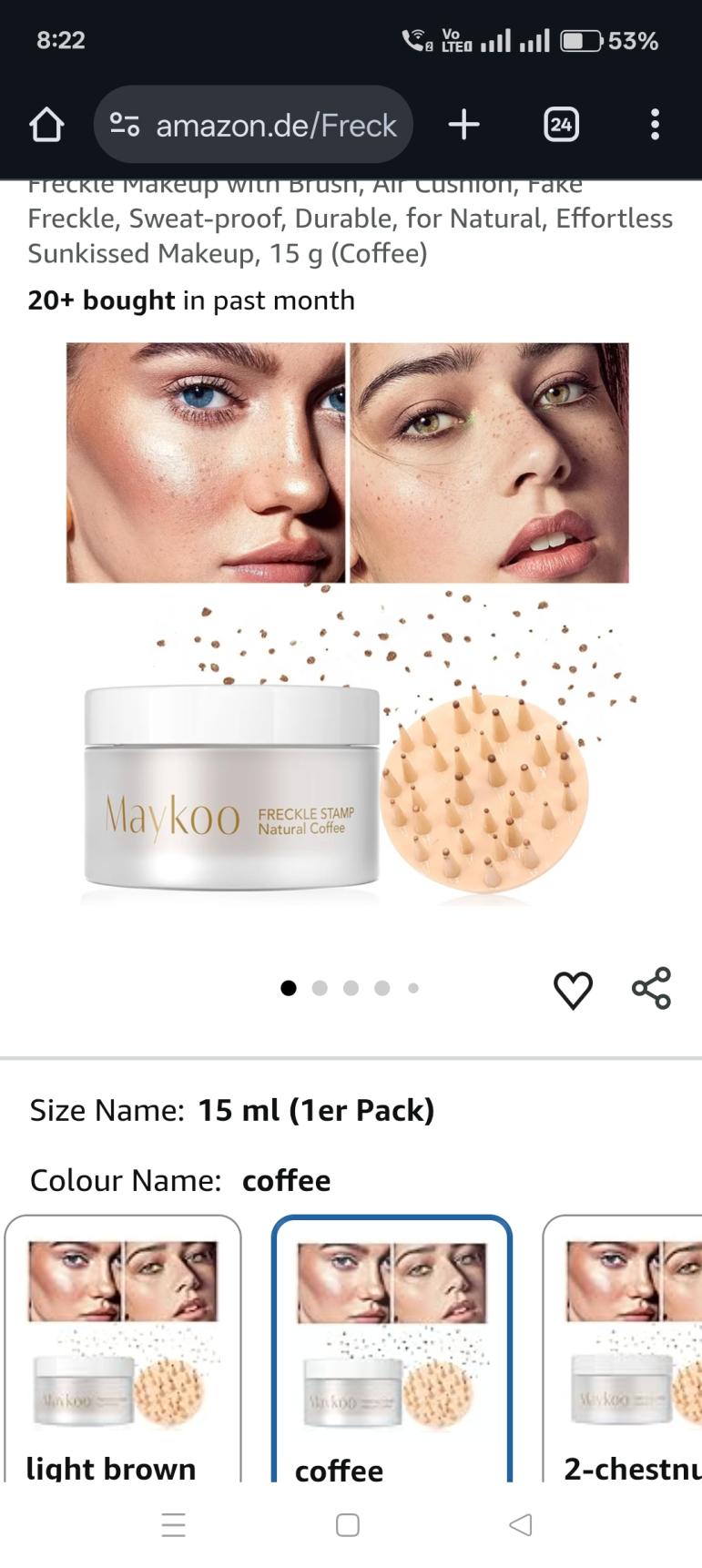Viewport: 702px width, 1568px height.
Task: Open site info icon in address bar
Action: coord(124,125)
